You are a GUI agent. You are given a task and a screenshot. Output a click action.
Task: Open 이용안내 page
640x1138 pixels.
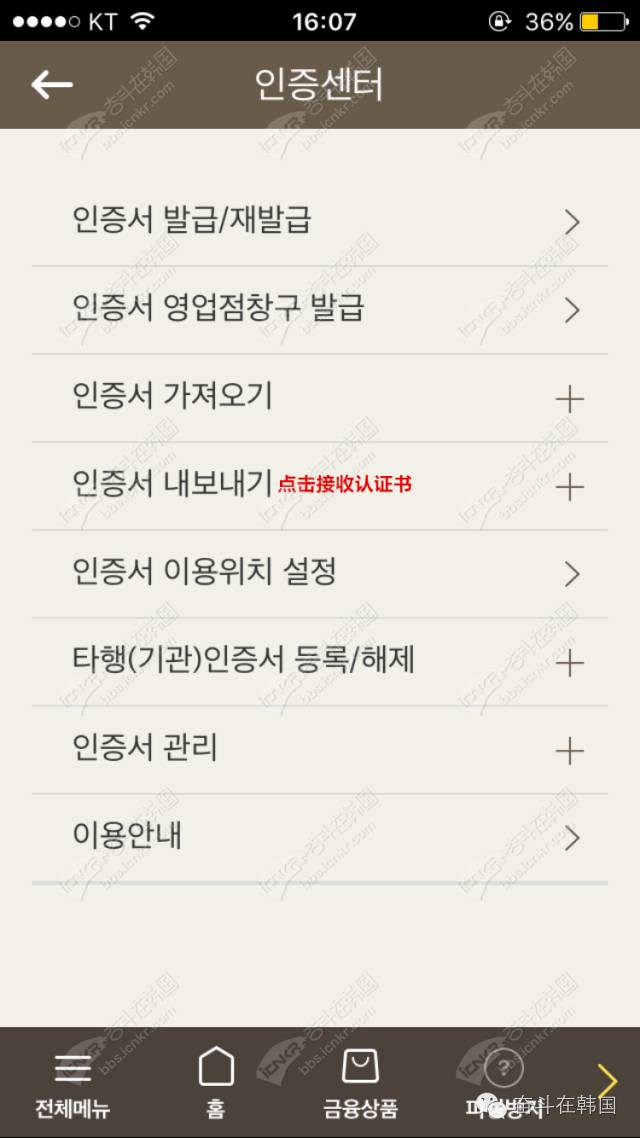(320, 837)
